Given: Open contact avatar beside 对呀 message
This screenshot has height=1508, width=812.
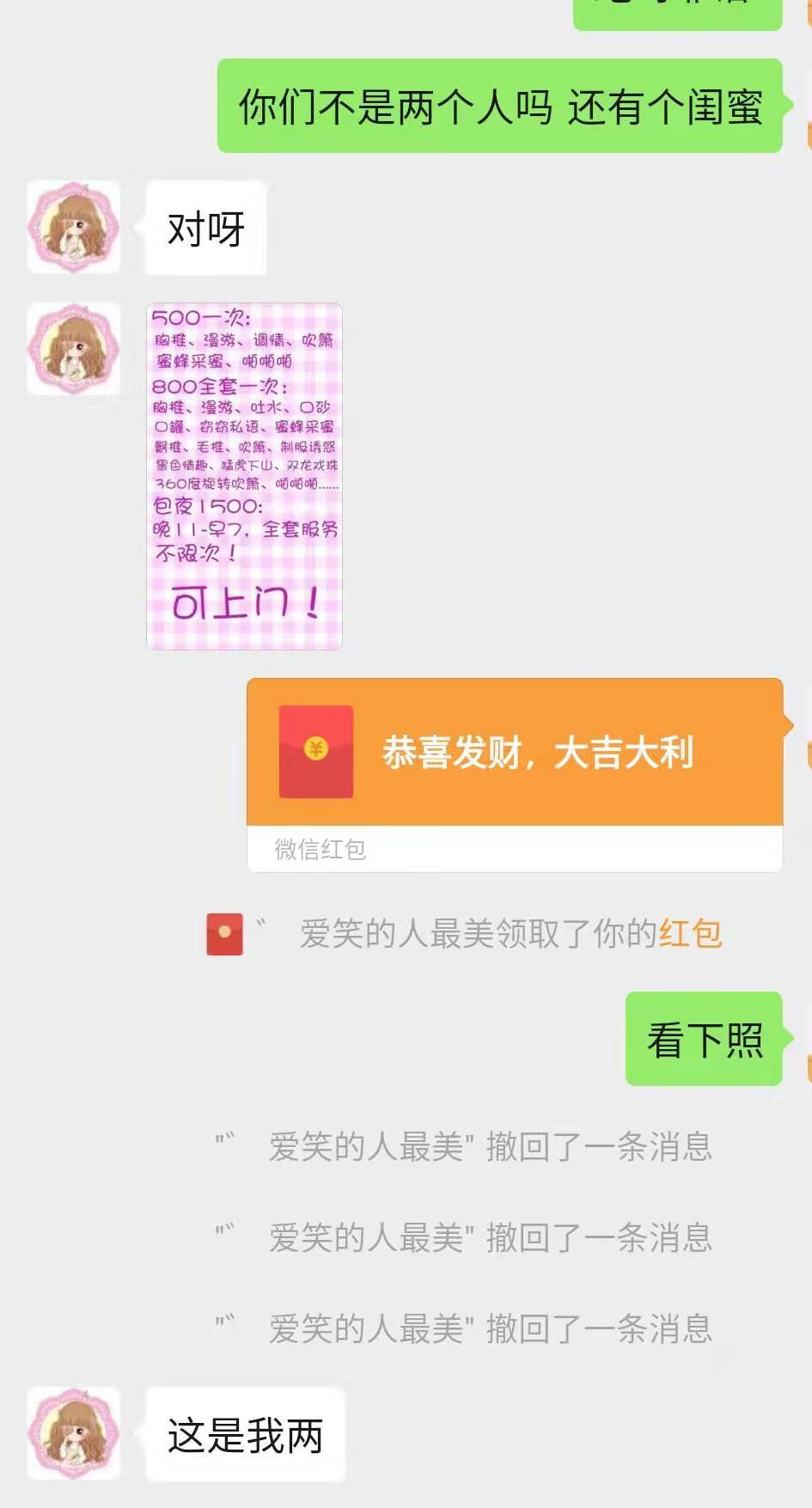Looking at the screenshot, I should 74,228.
